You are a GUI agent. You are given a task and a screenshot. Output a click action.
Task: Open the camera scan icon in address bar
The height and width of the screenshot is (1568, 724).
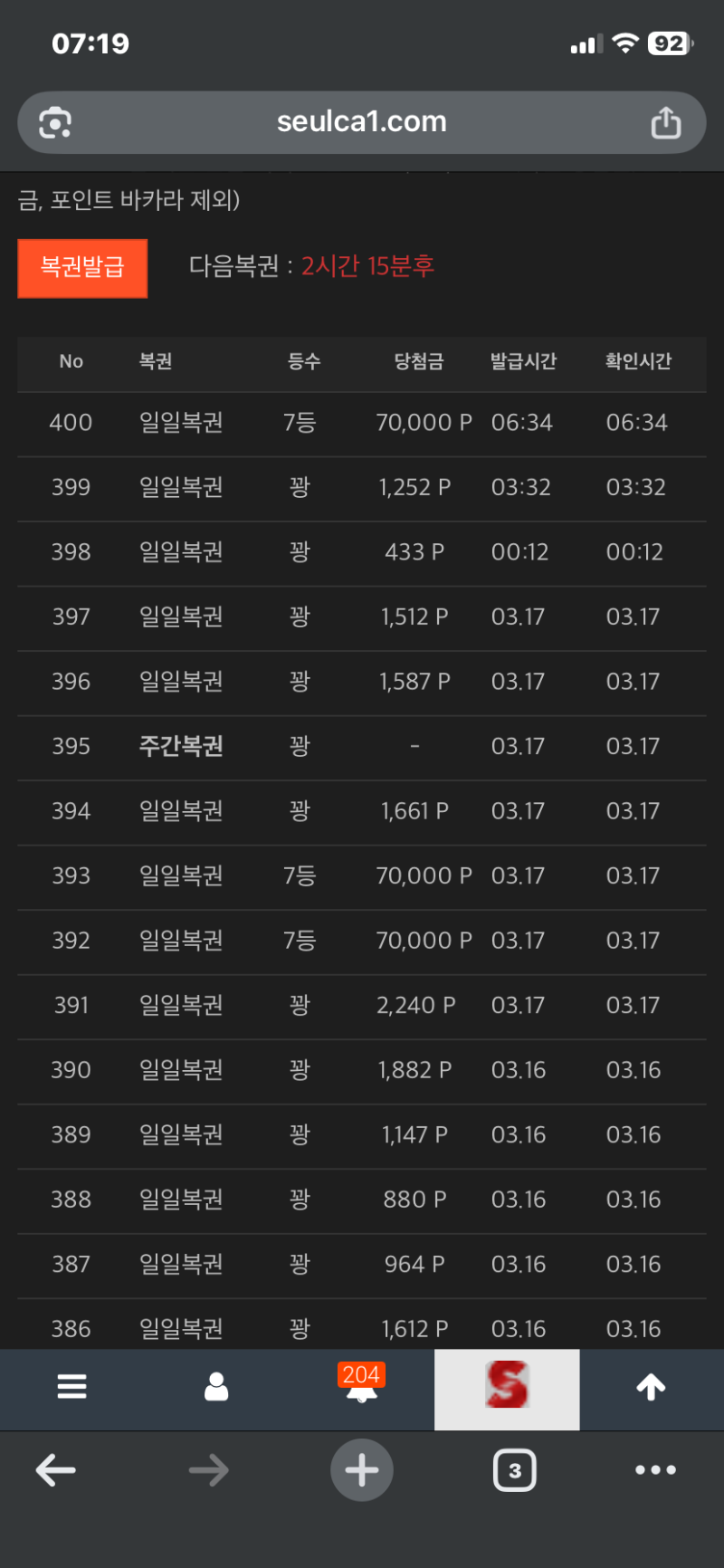click(55, 122)
